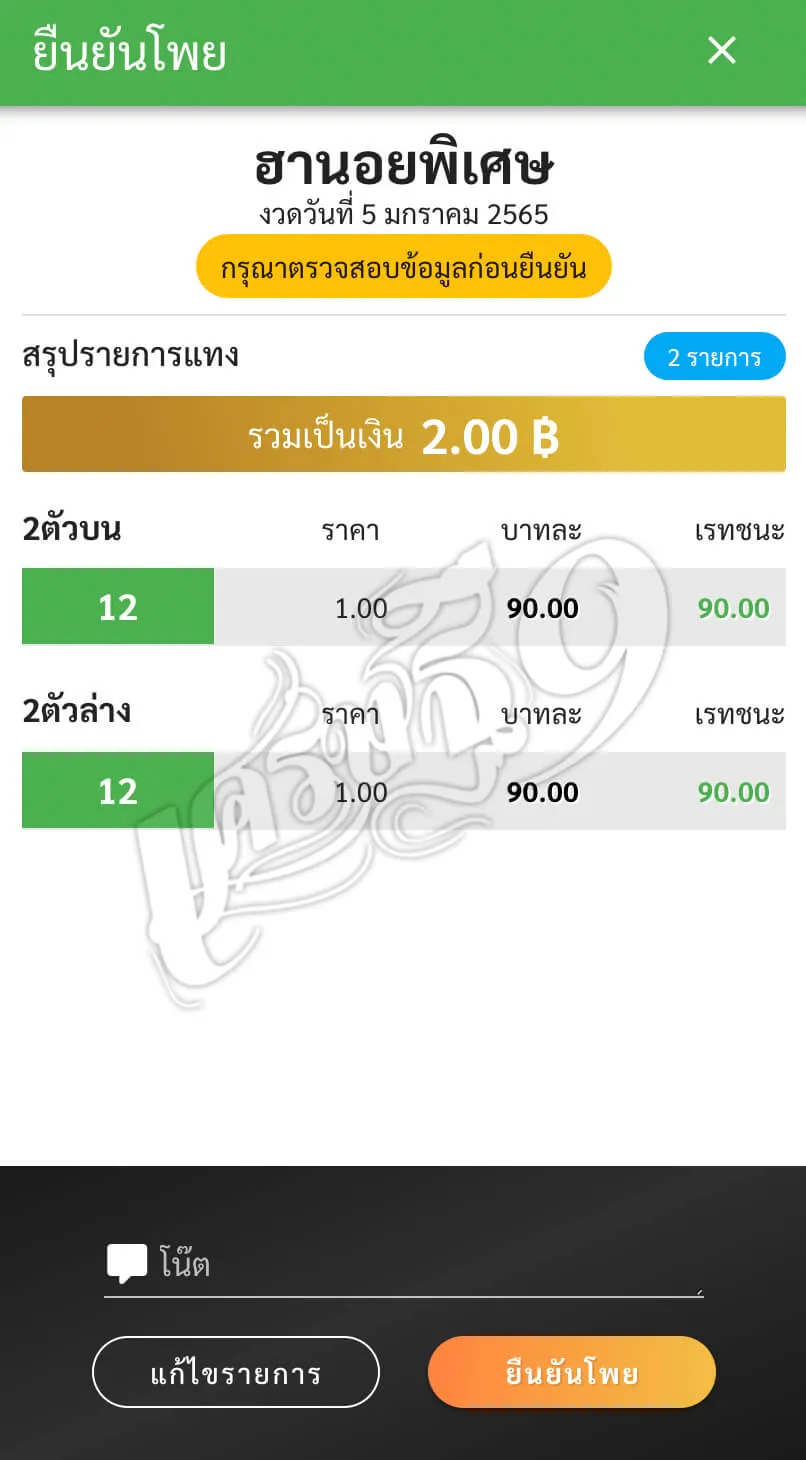The image size is (806, 1460).
Task: Select the green "12" chip under 2ตัวล่าง
Action: point(117,790)
